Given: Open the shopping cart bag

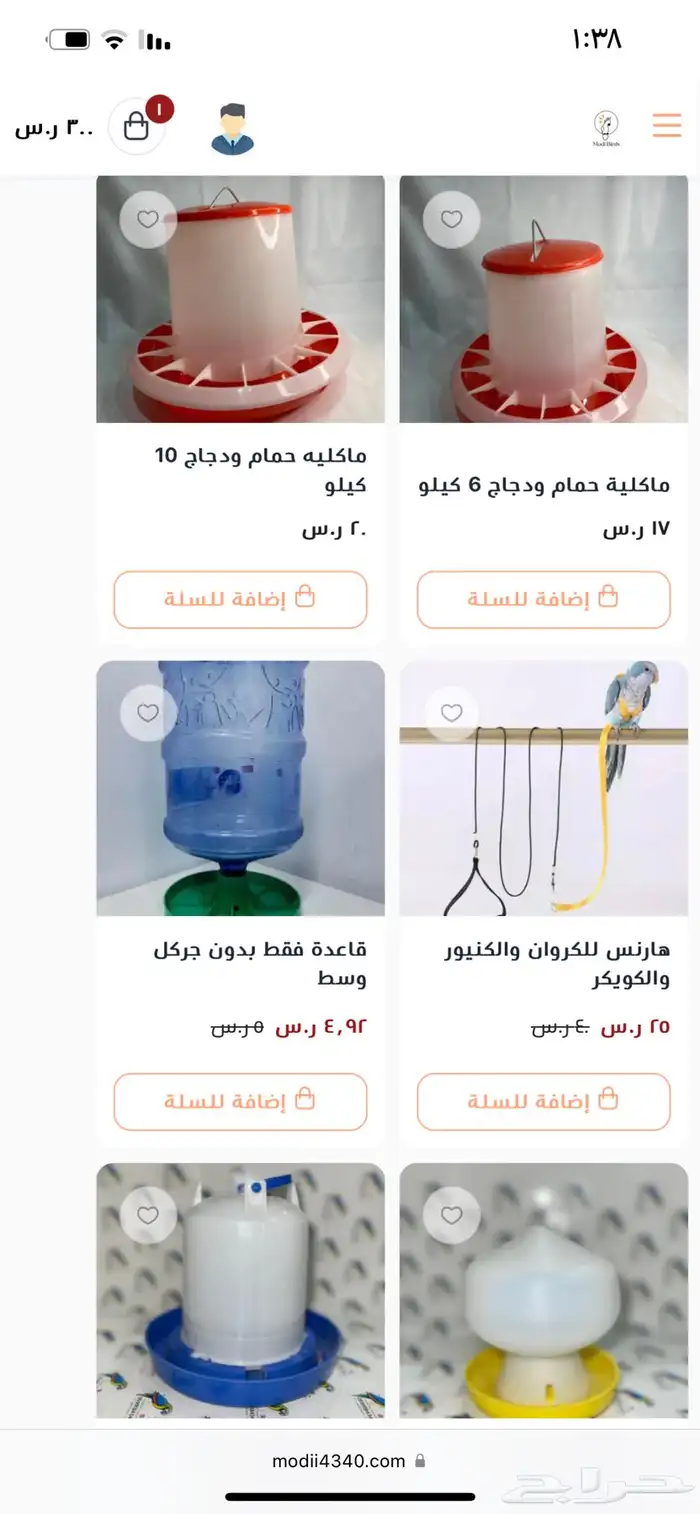Looking at the screenshot, I should 136,126.
